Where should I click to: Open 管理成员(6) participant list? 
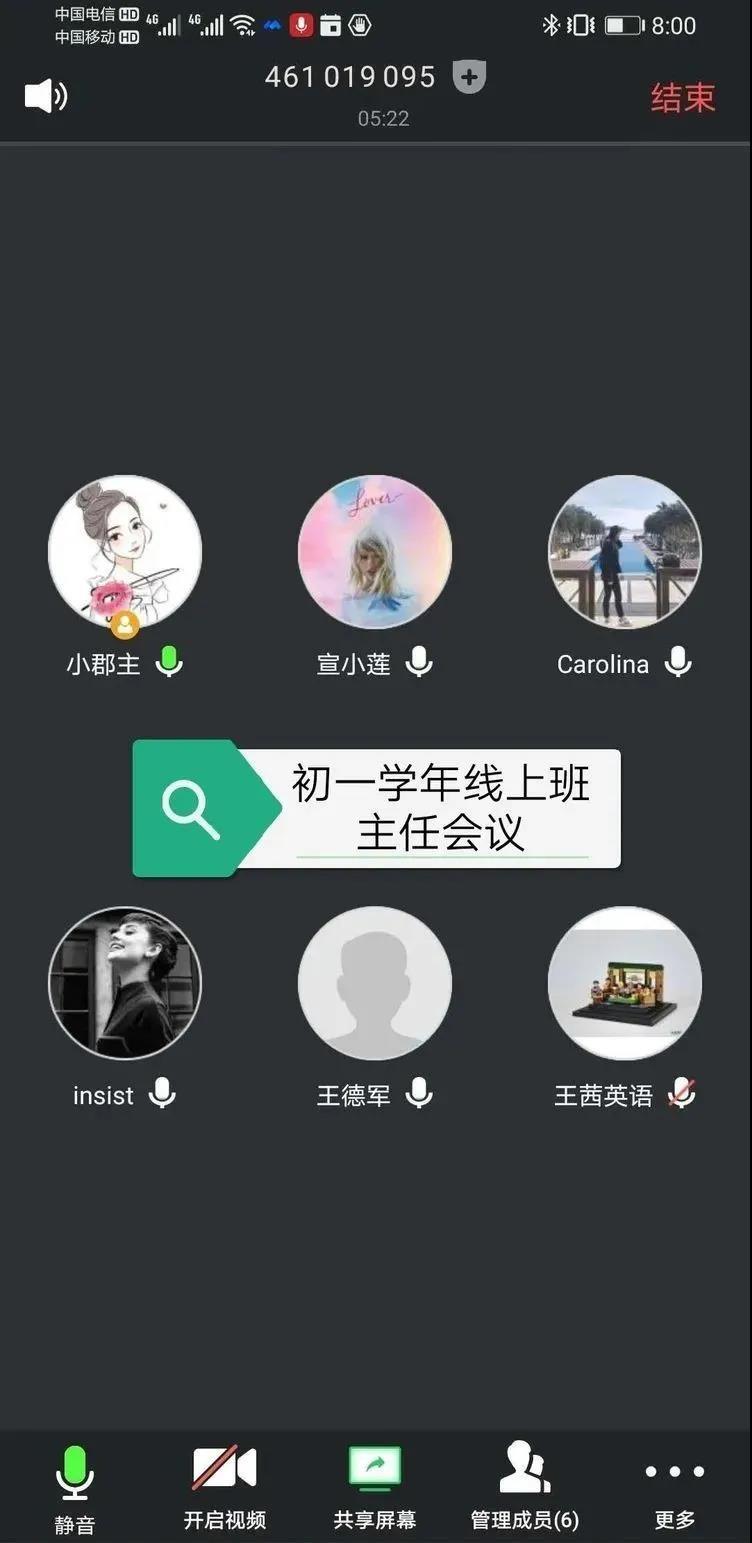[x=525, y=1487]
